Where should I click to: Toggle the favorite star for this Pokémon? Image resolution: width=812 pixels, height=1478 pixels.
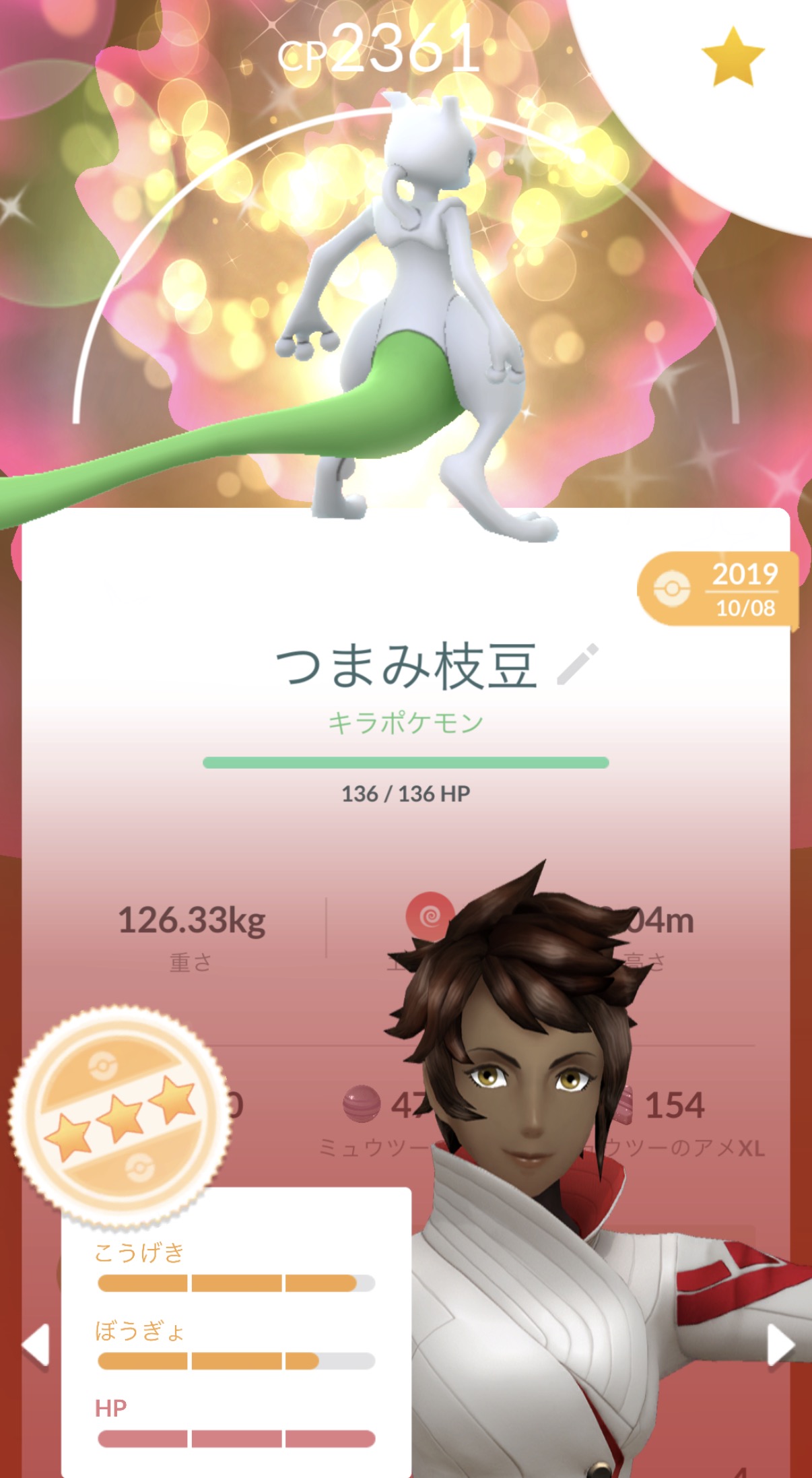(732, 58)
